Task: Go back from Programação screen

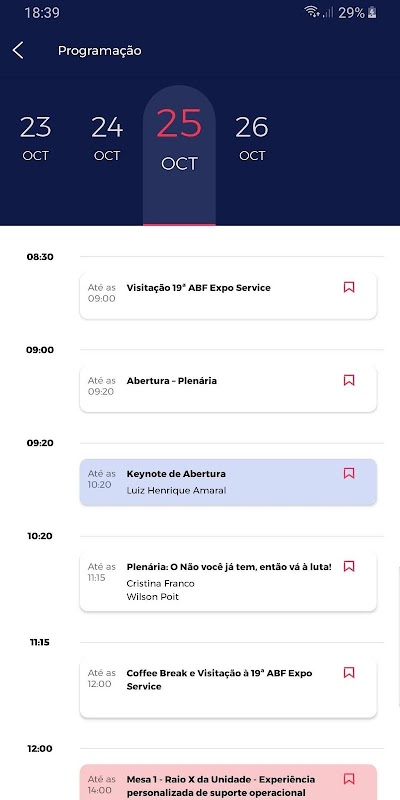Action: [18, 51]
